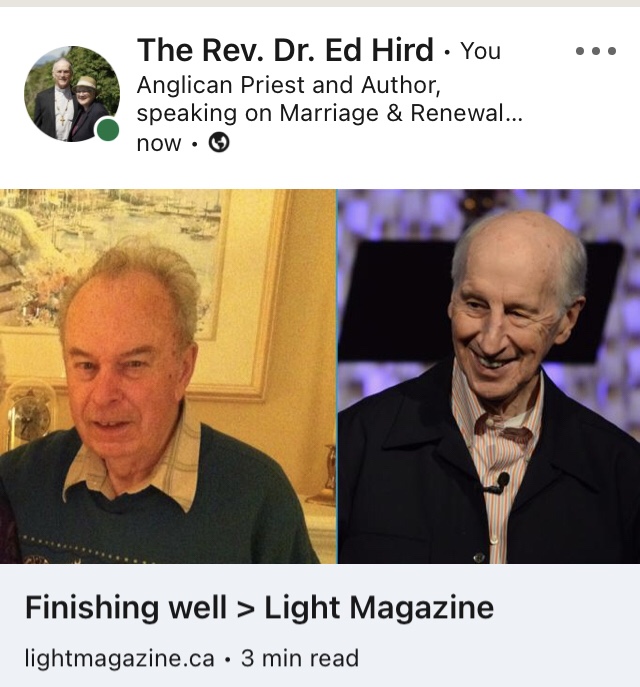The image size is (640, 687).
Task: Open the post's three-dot overflow menu
Action: (x=596, y=51)
